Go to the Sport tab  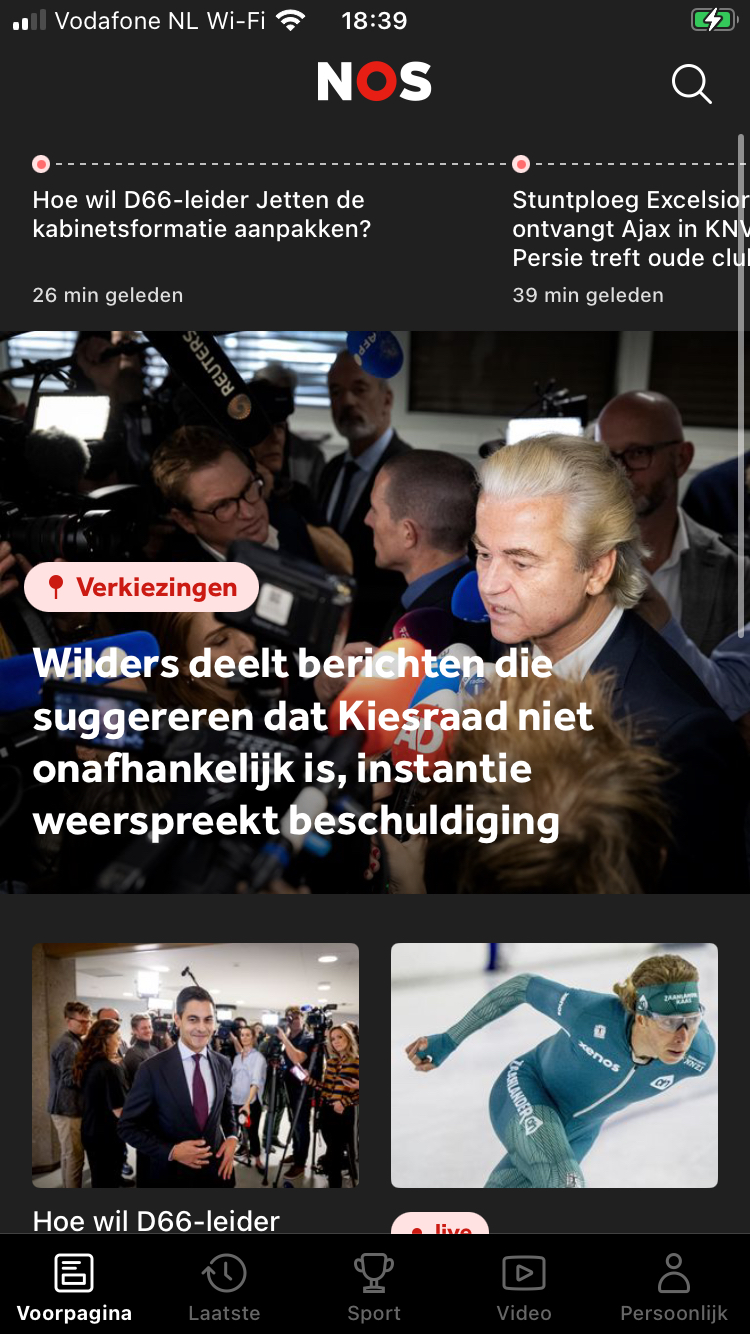374,1288
